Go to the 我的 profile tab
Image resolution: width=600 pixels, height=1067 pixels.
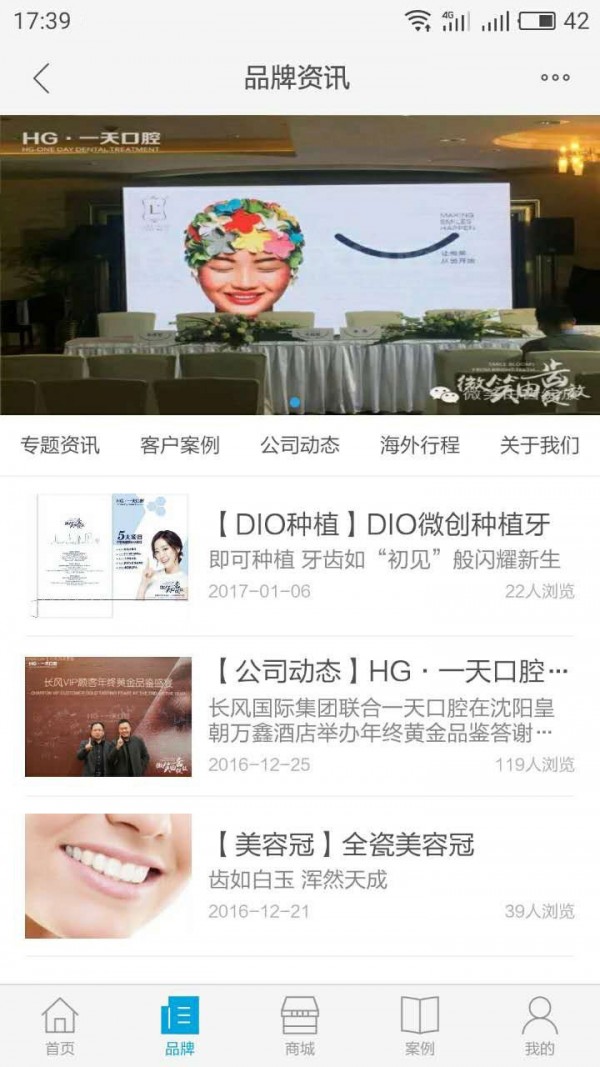tap(539, 1026)
